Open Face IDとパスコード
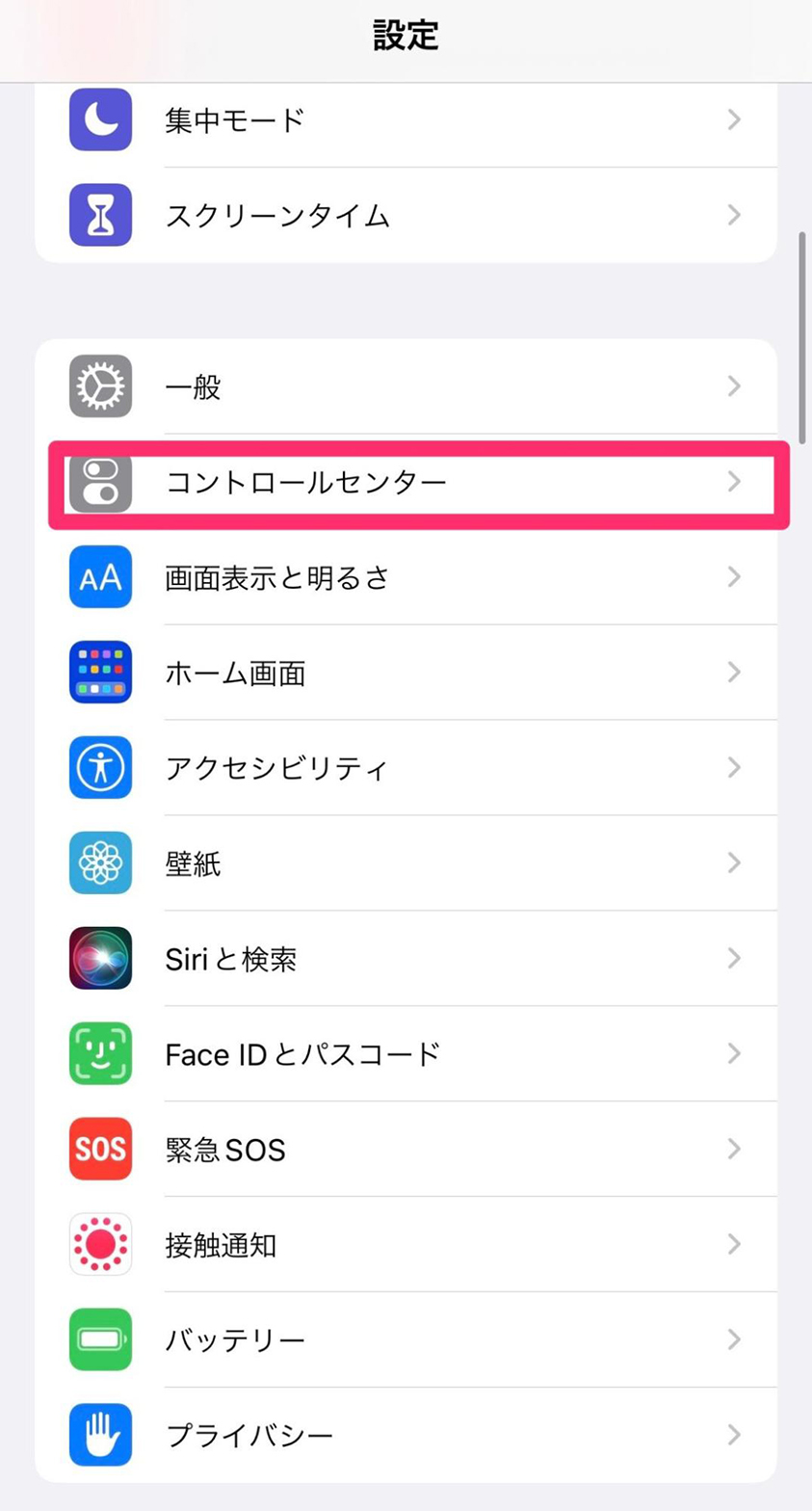Viewport: 812px width, 1511px height. pyautogui.click(x=406, y=1053)
